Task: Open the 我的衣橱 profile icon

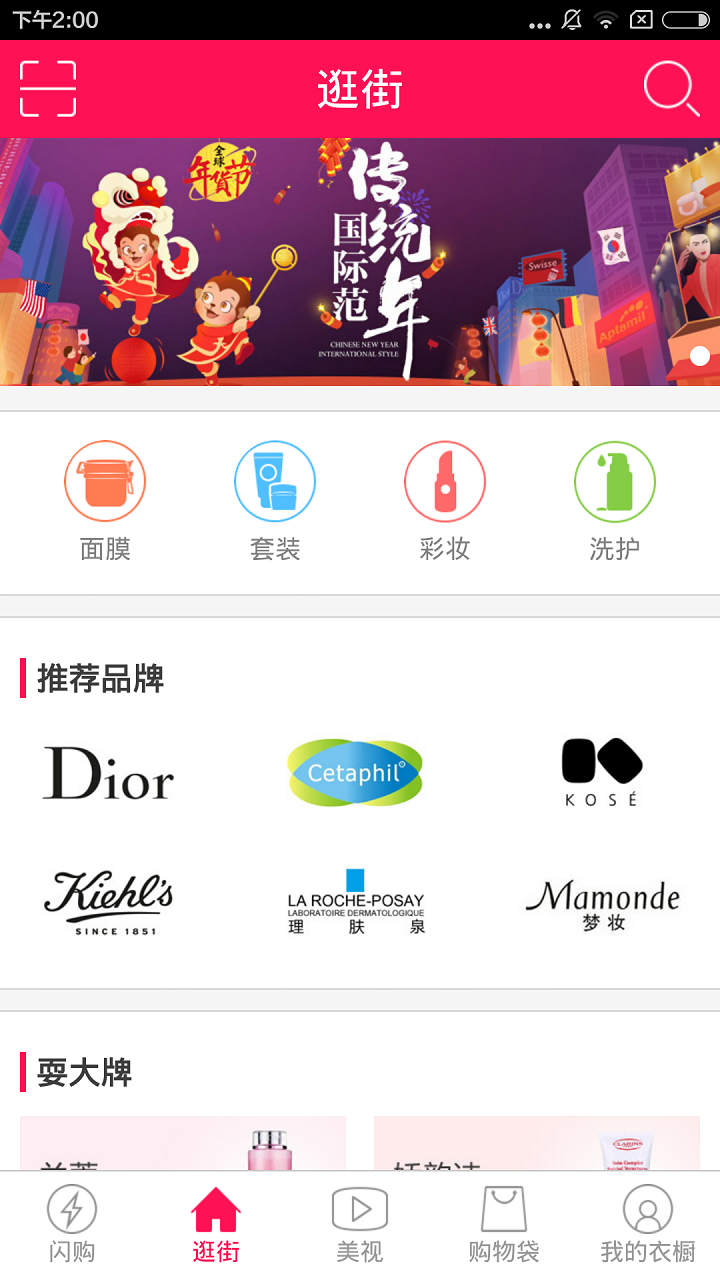Action: coord(648,1209)
